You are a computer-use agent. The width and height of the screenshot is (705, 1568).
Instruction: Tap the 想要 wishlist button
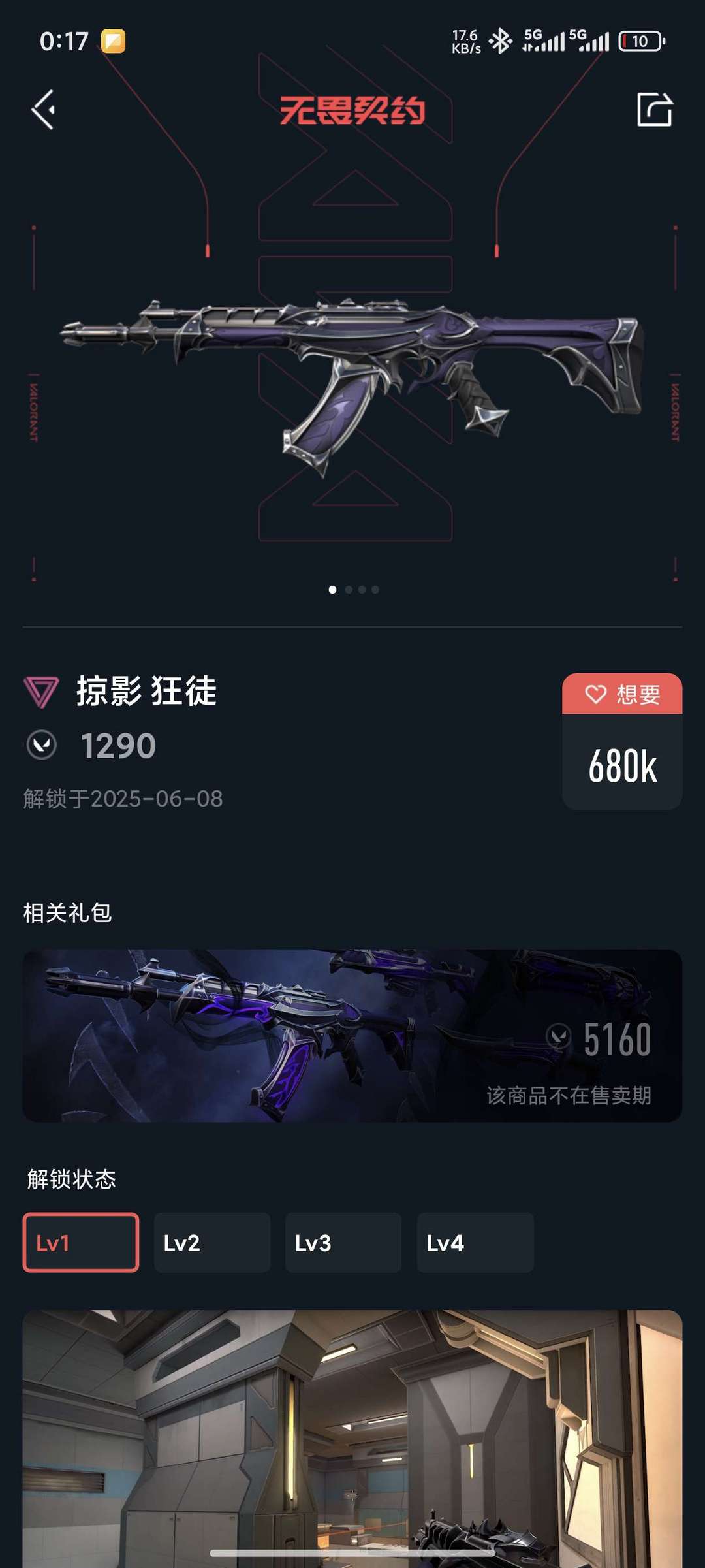622,694
